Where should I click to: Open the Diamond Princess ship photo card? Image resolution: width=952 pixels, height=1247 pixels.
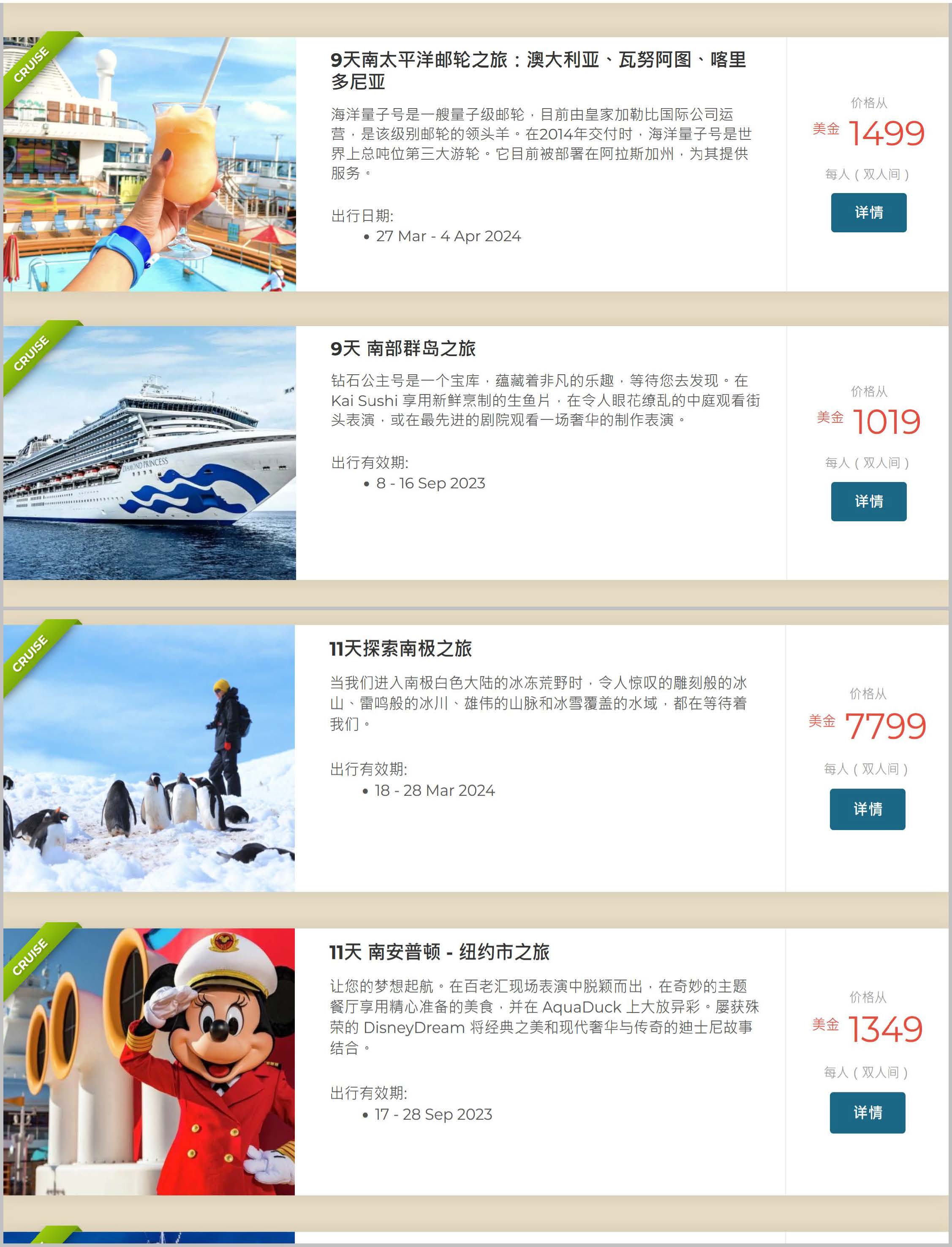(x=150, y=452)
